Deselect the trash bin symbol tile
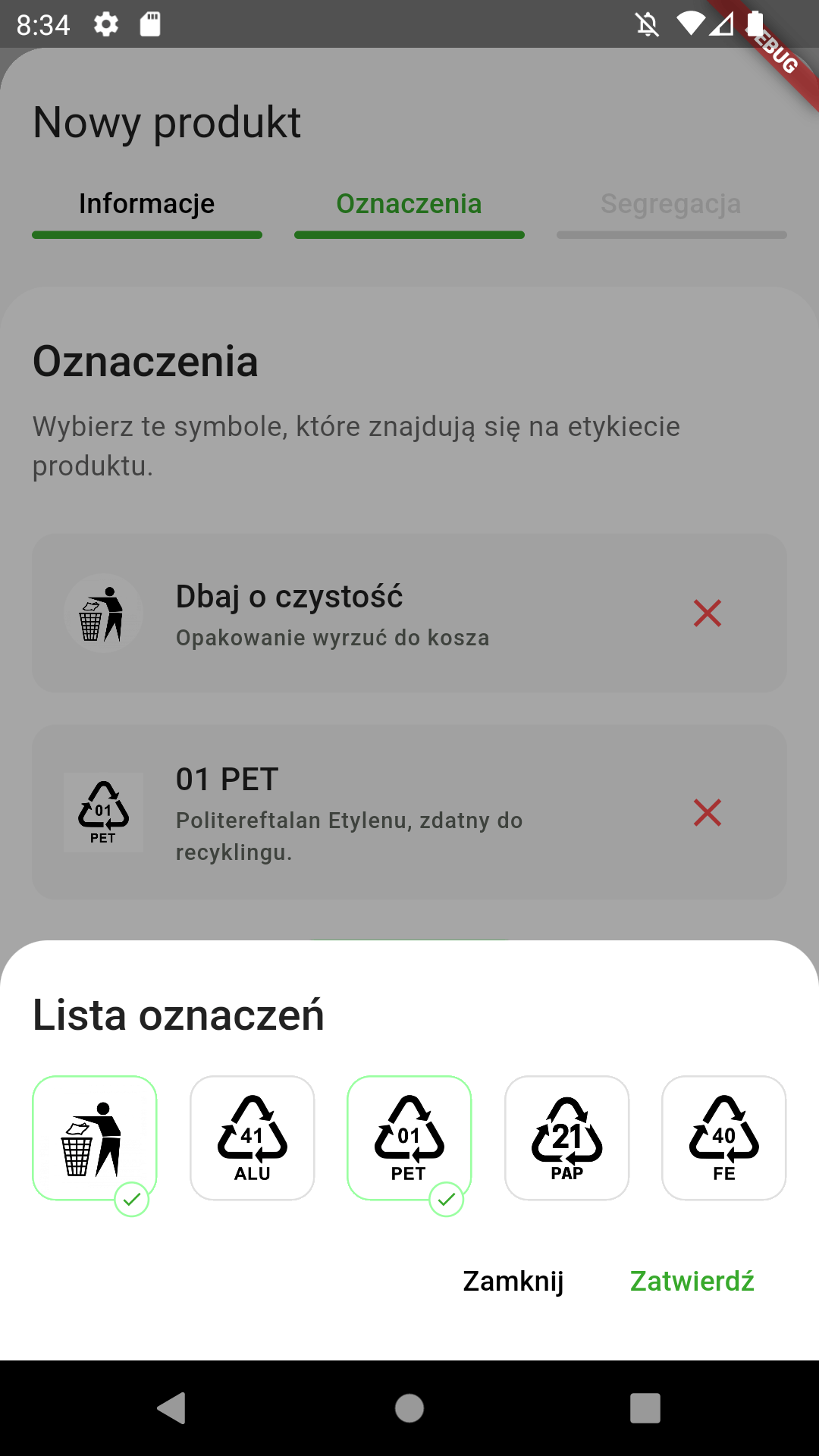 click(x=95, y=1137)
